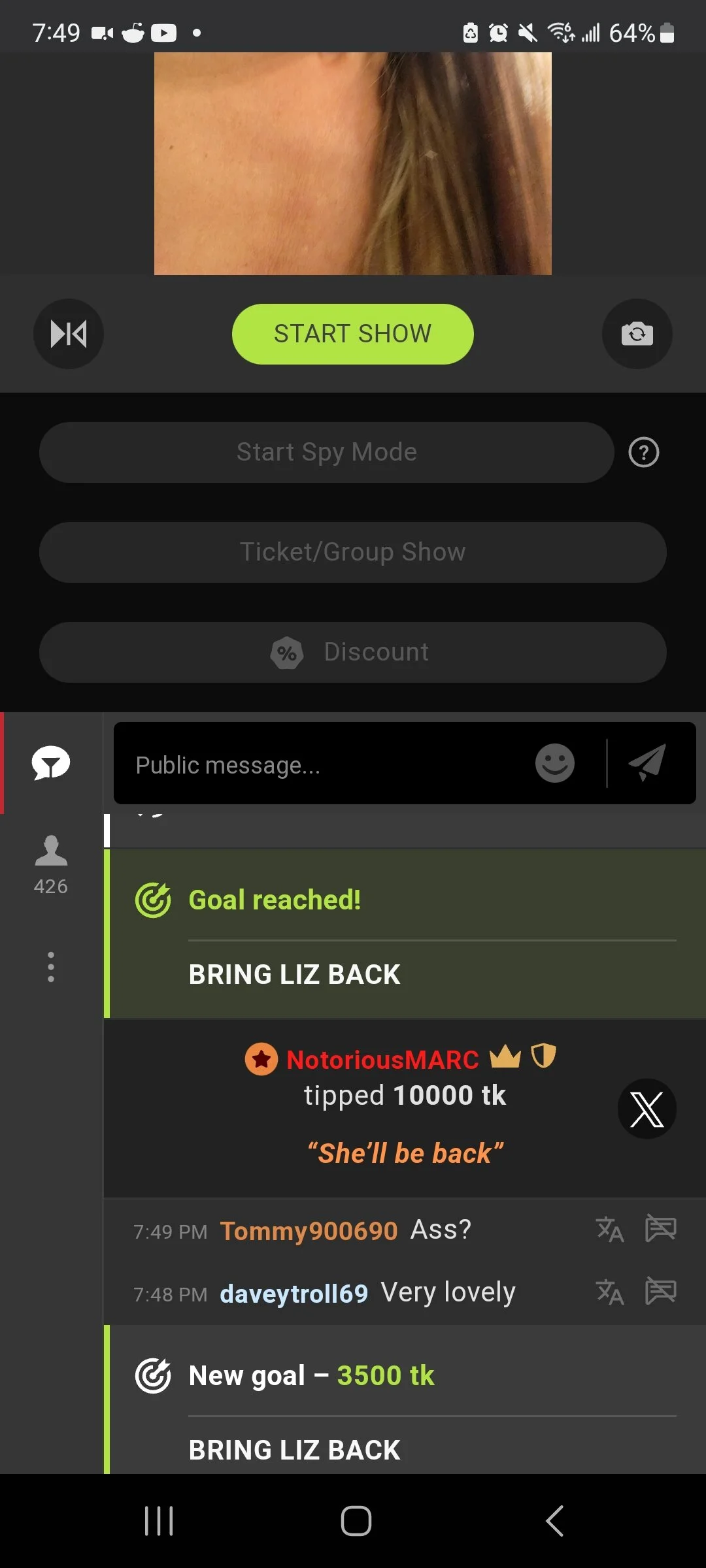Image resolution: width=706 pixels, height=1568 pixels.
Task: Open the emoji picker
Action: tap(554, 763)
